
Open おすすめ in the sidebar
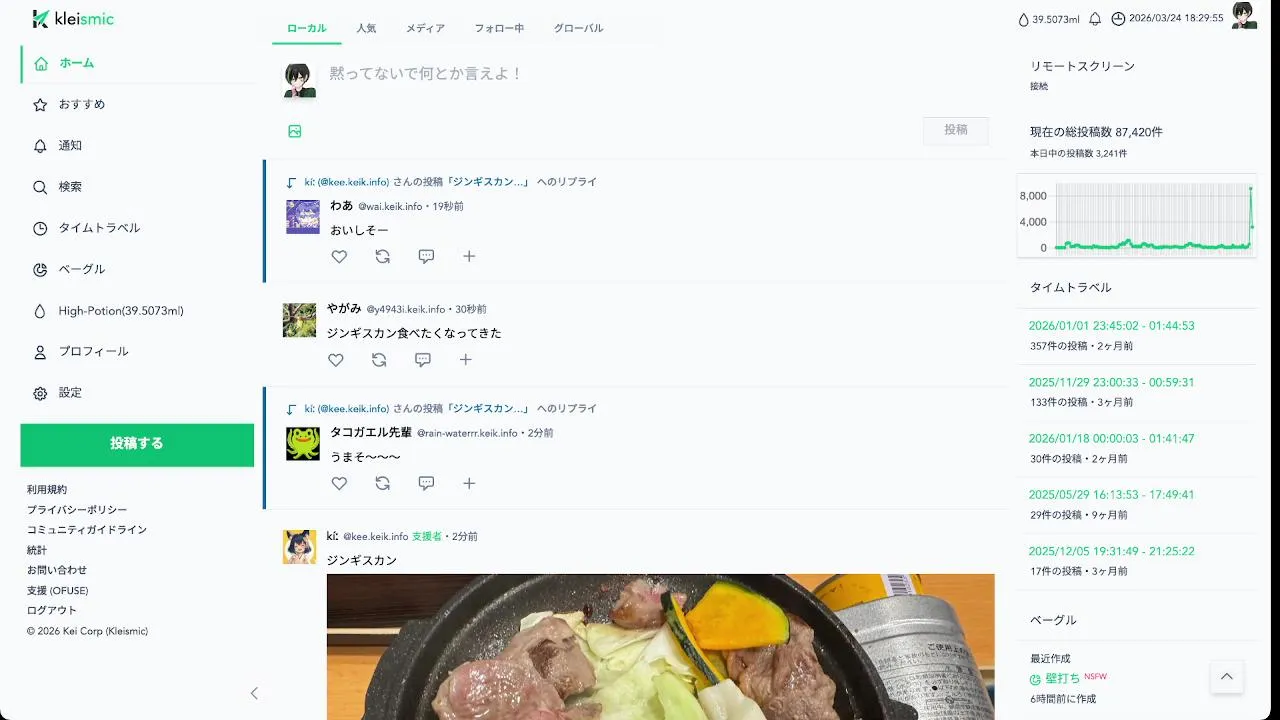point(81,104)
